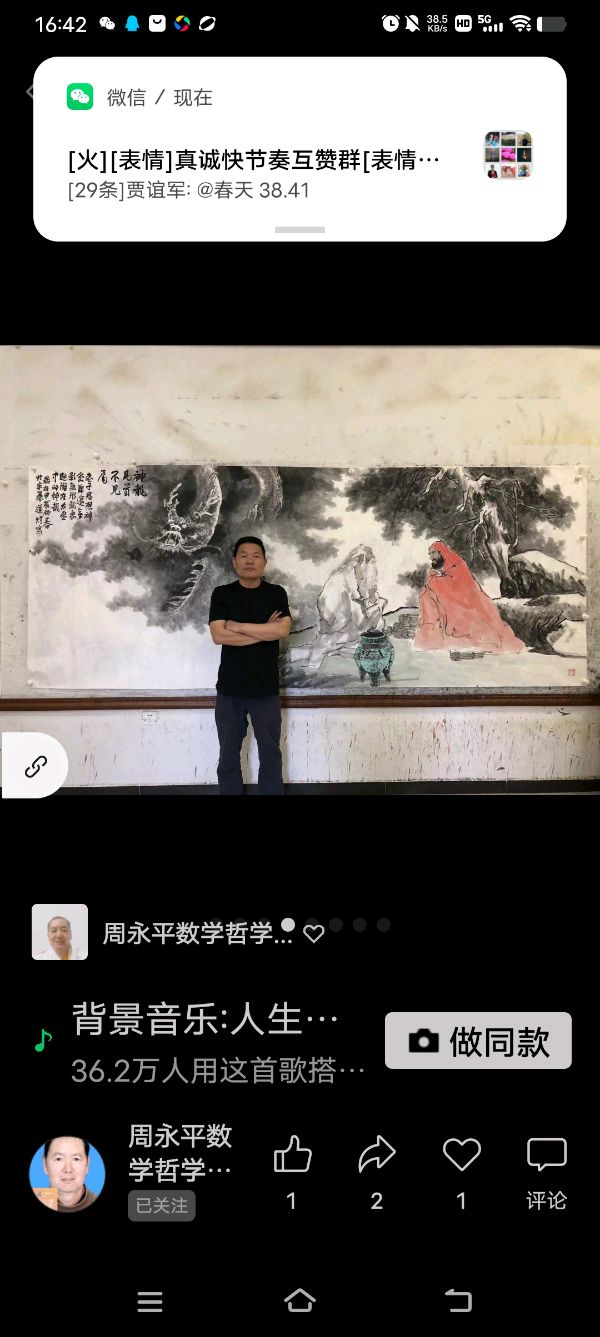Viewport: 600px width, 1337px height.
Task: Go back with system back button
Action: (457, 1300)
